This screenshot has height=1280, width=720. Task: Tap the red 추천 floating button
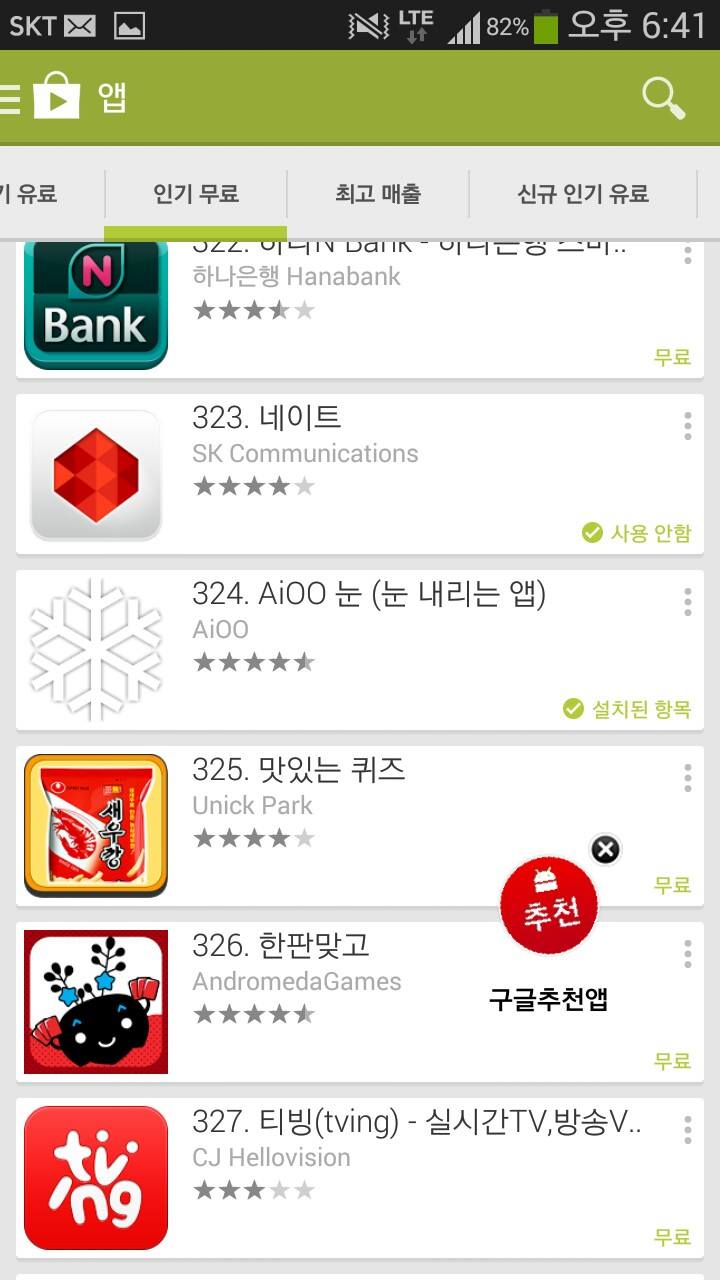pyautogui.click(x=548, y=905)
